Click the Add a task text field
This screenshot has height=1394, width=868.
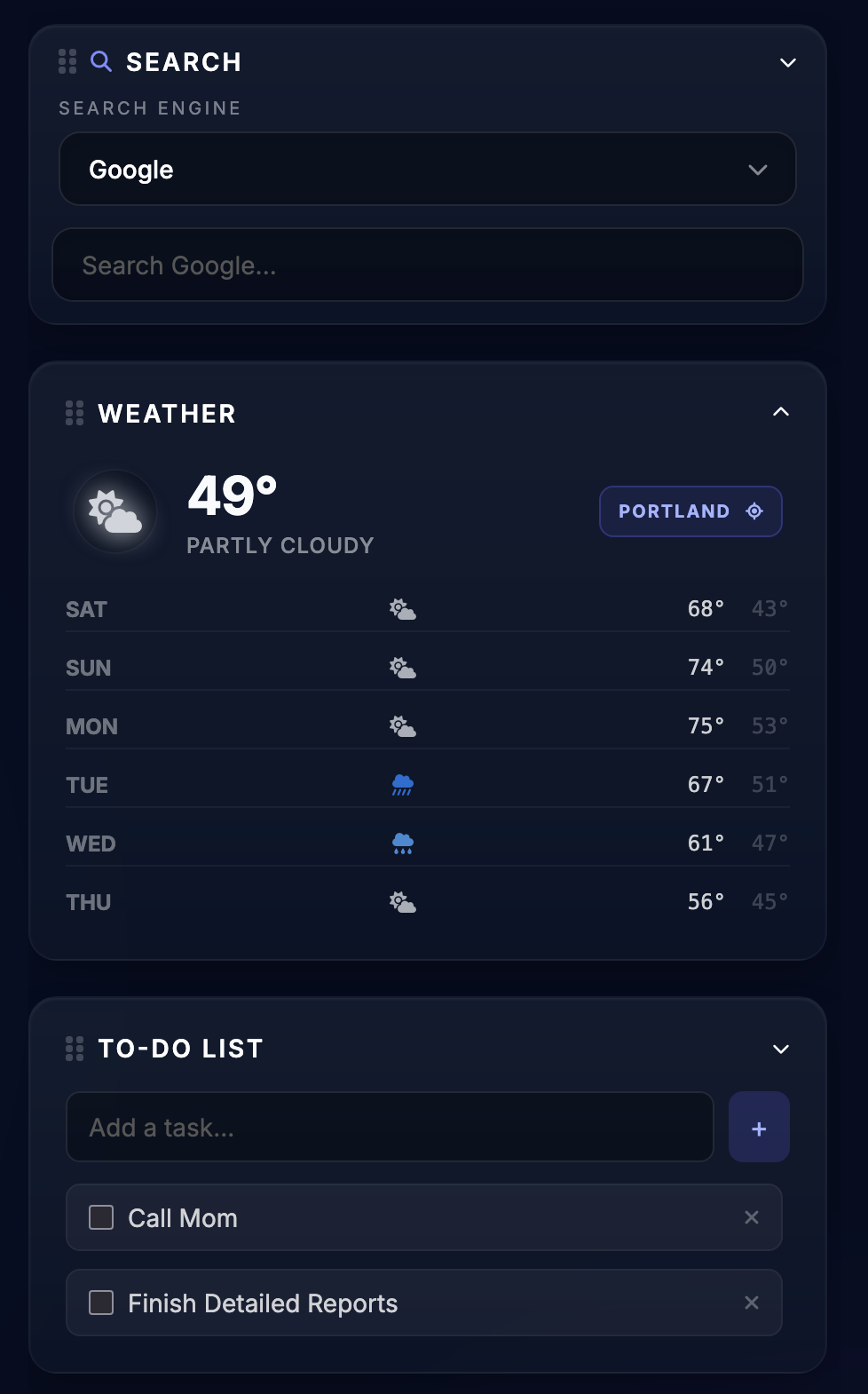click(389, 1127)
